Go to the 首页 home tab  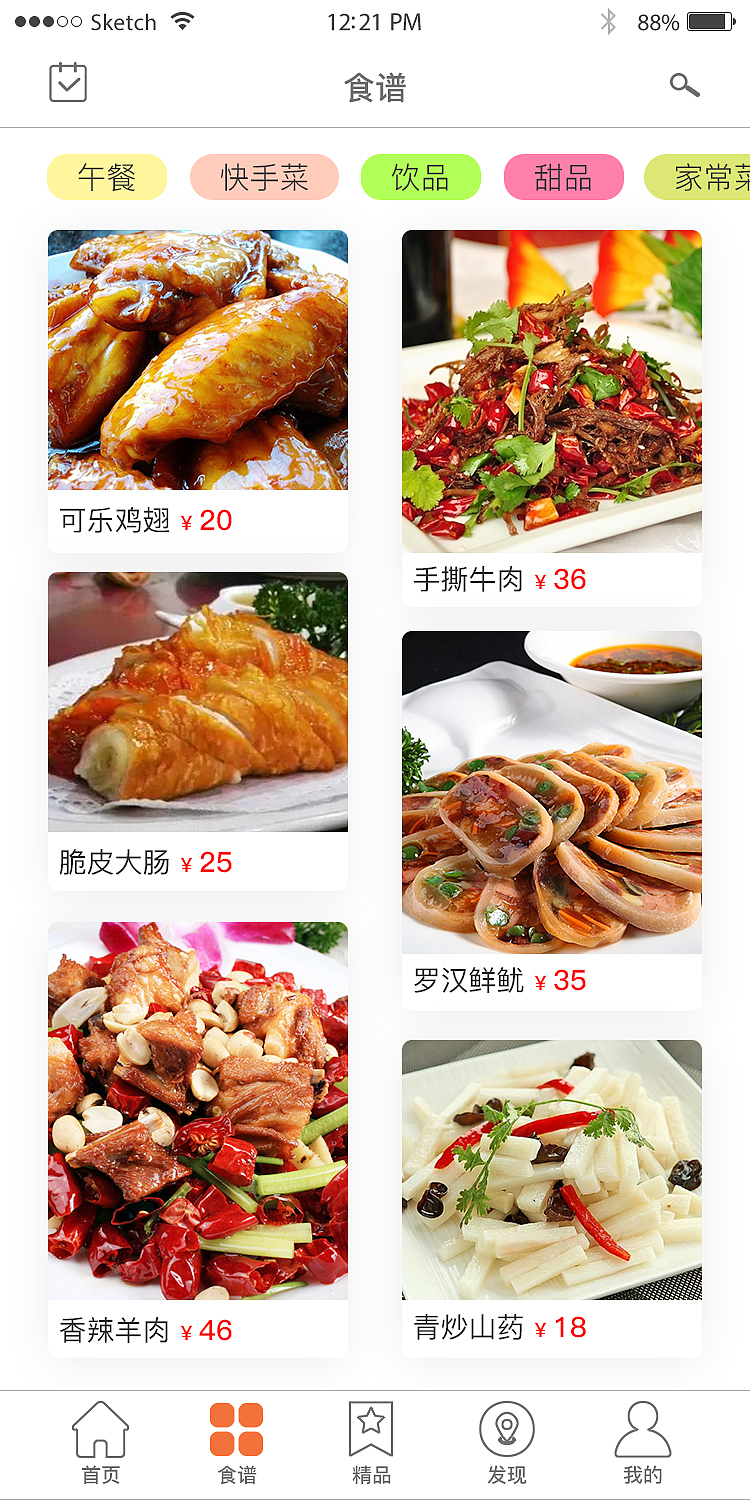pyautogui.click(x=100, y=1442)
